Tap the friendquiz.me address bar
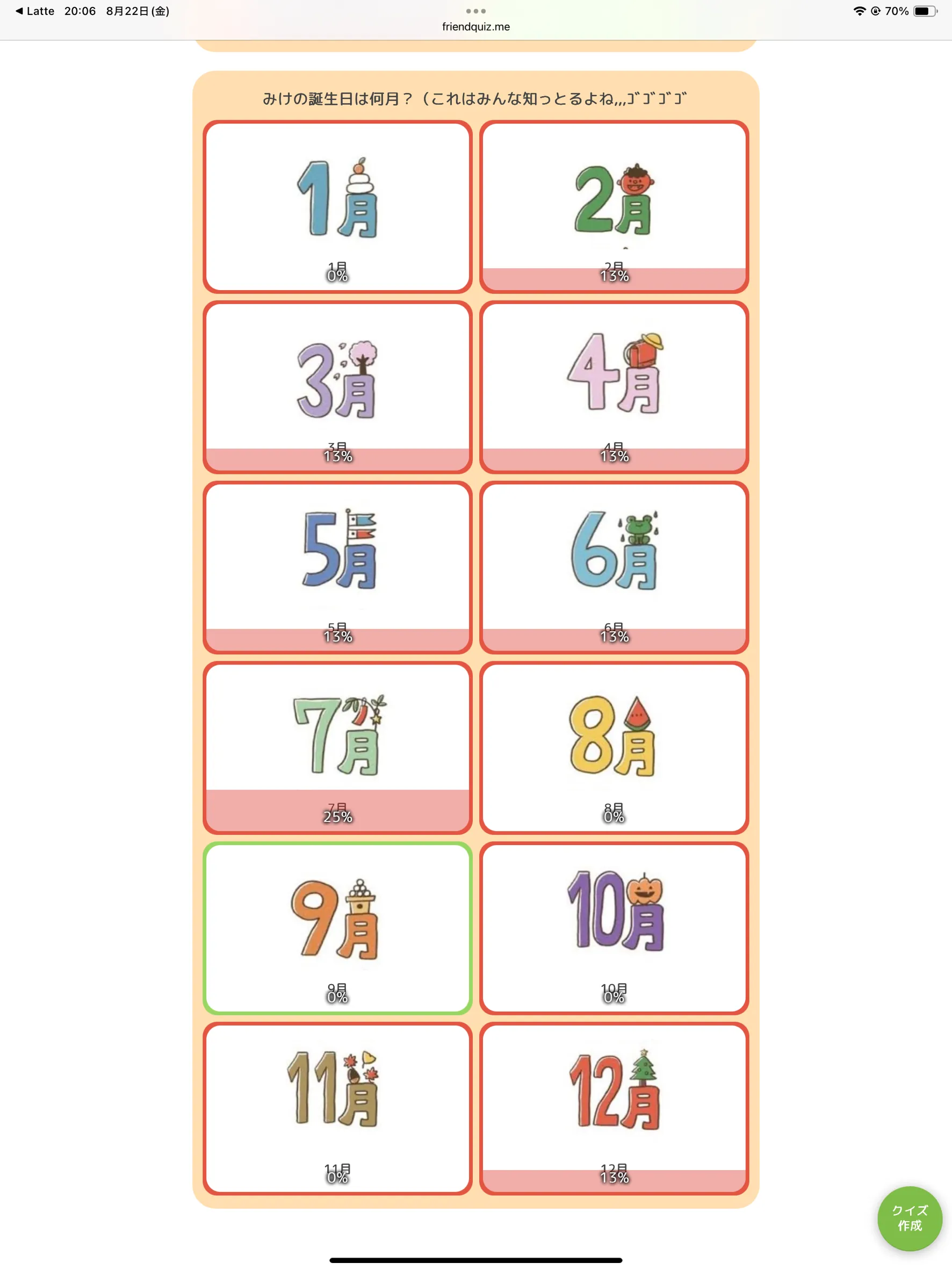Viewport: 952px width, 1270px height. pyautogui.click(x=476, y=26)
